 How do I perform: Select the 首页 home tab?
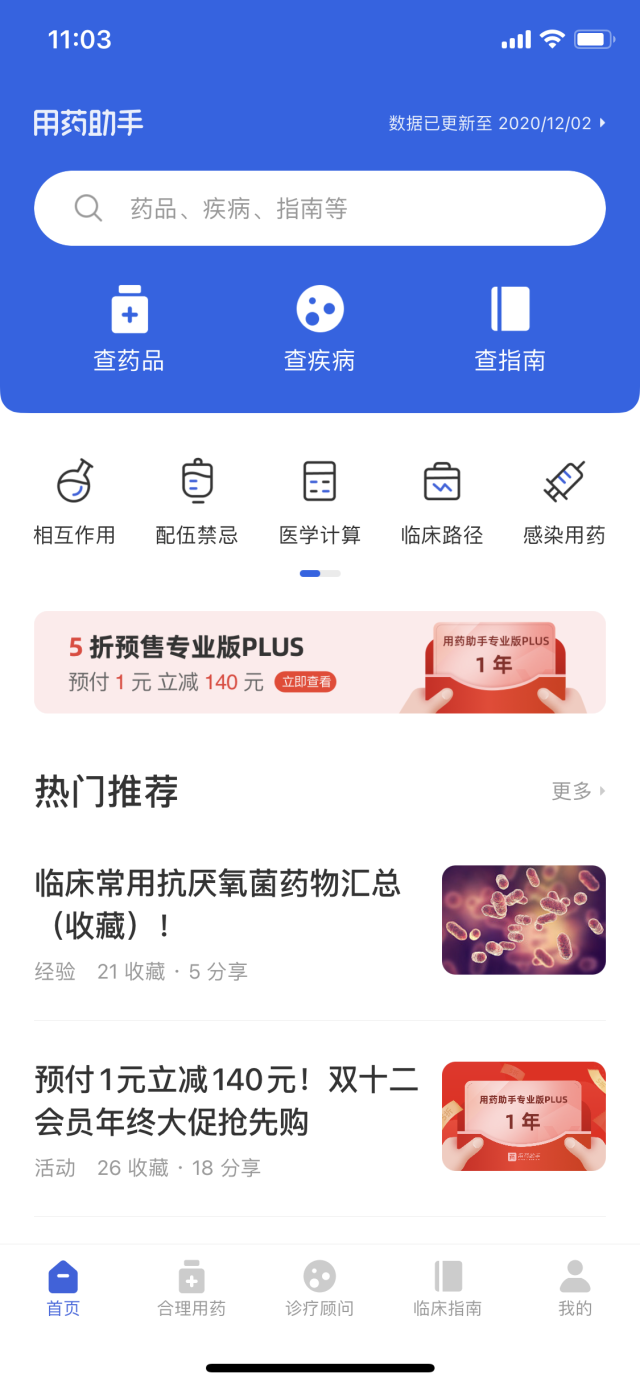tap(63, 1289)
